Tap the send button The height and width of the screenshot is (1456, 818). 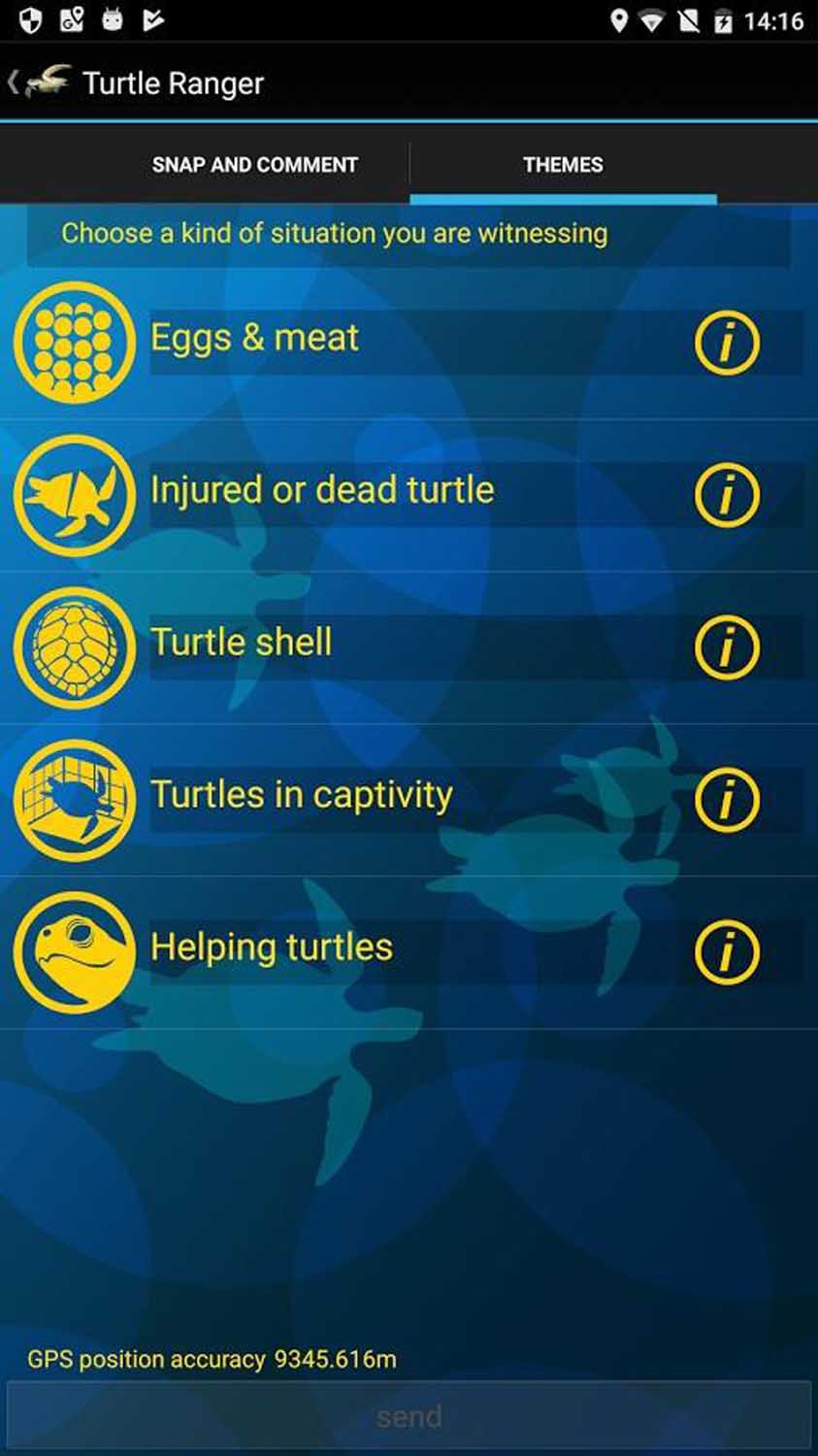[x=409, y=1416]
